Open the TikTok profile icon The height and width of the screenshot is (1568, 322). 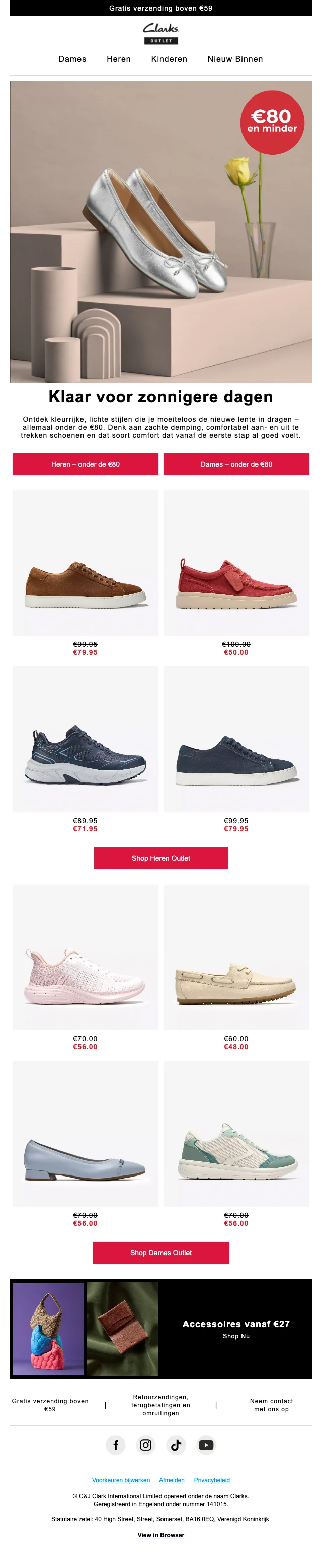point(176,1445)
